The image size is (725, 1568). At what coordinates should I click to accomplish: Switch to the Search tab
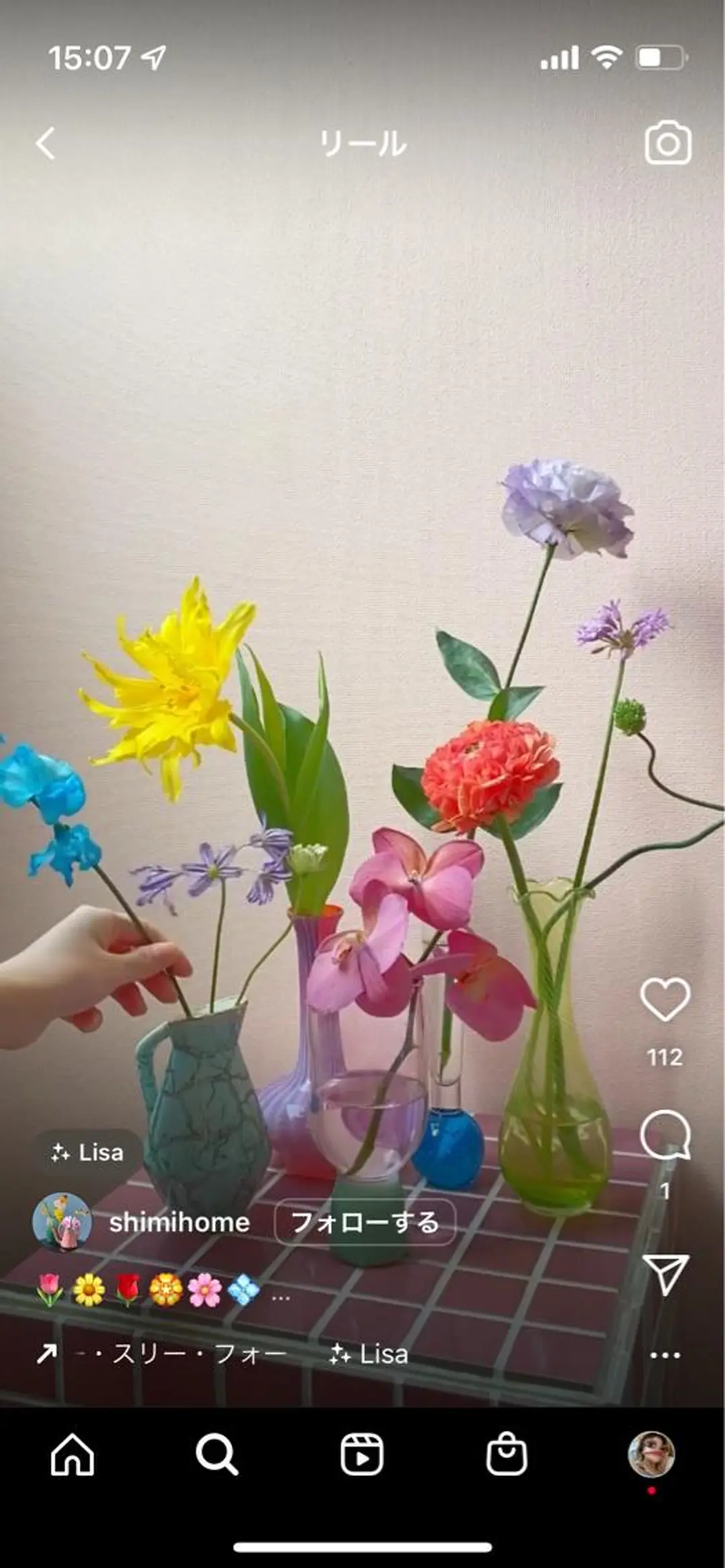click(x=217, y=1455)
